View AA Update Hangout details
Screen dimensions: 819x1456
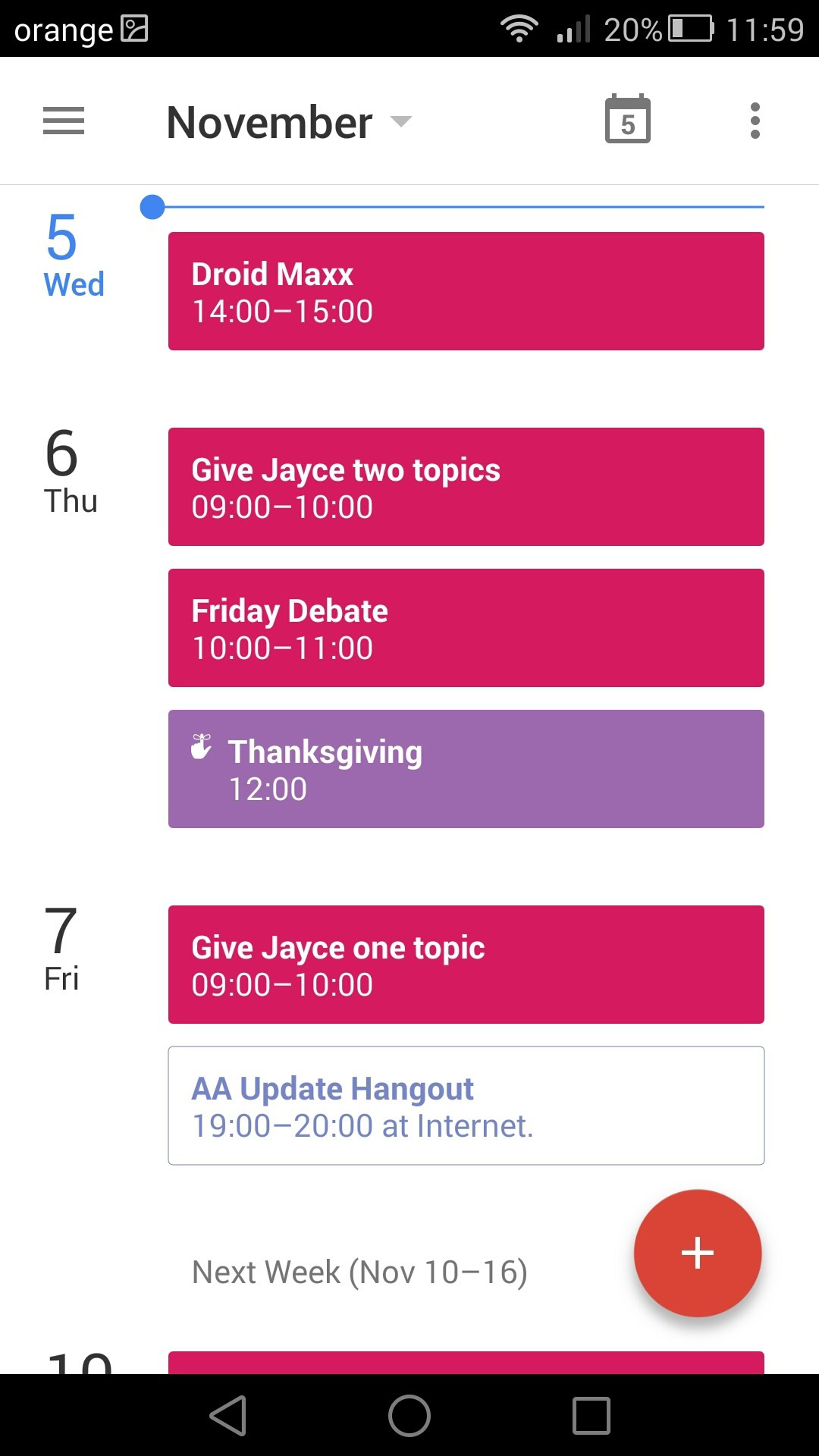click(466, 1106)
